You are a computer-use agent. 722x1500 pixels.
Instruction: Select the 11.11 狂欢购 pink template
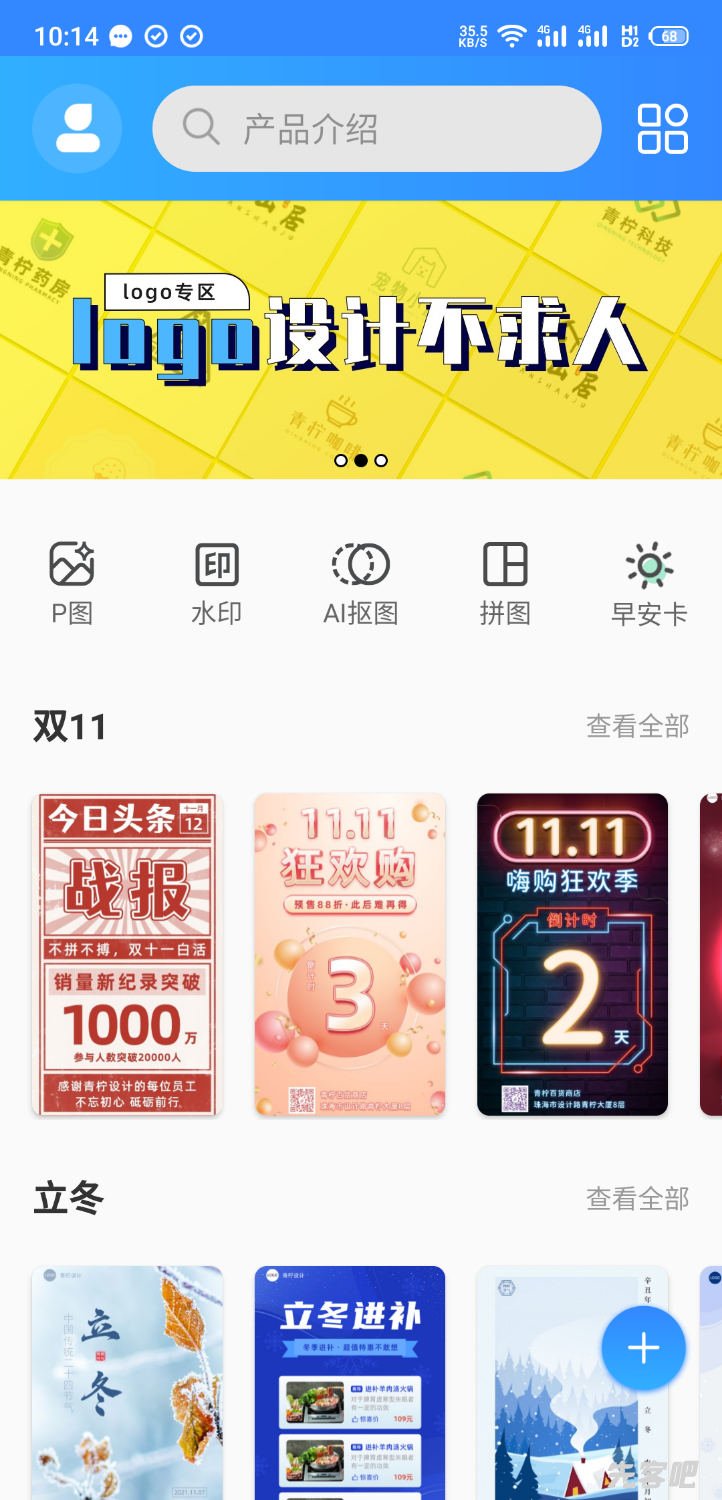(x=350, y=954)
